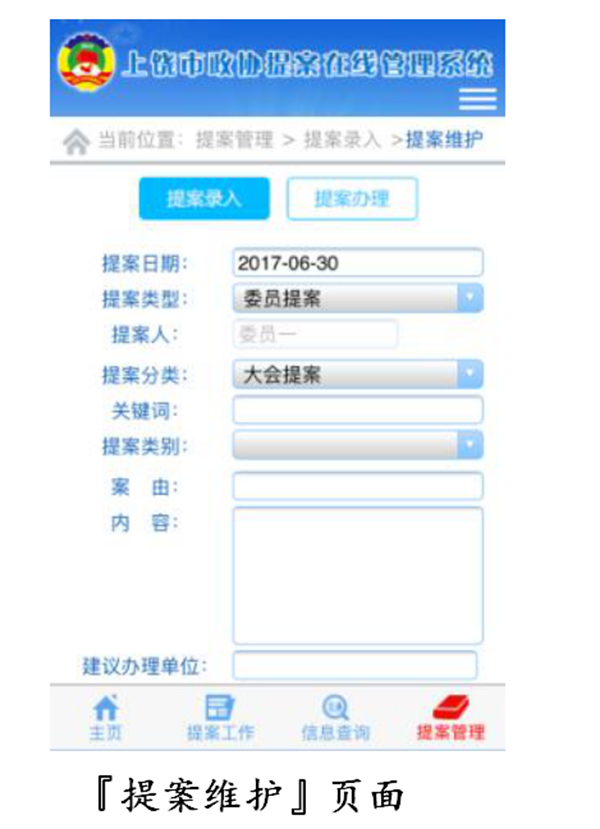The width and height of the screenshot is (600, 829).
Task: Focus the 内容 text area
Action: coord(357,575)
